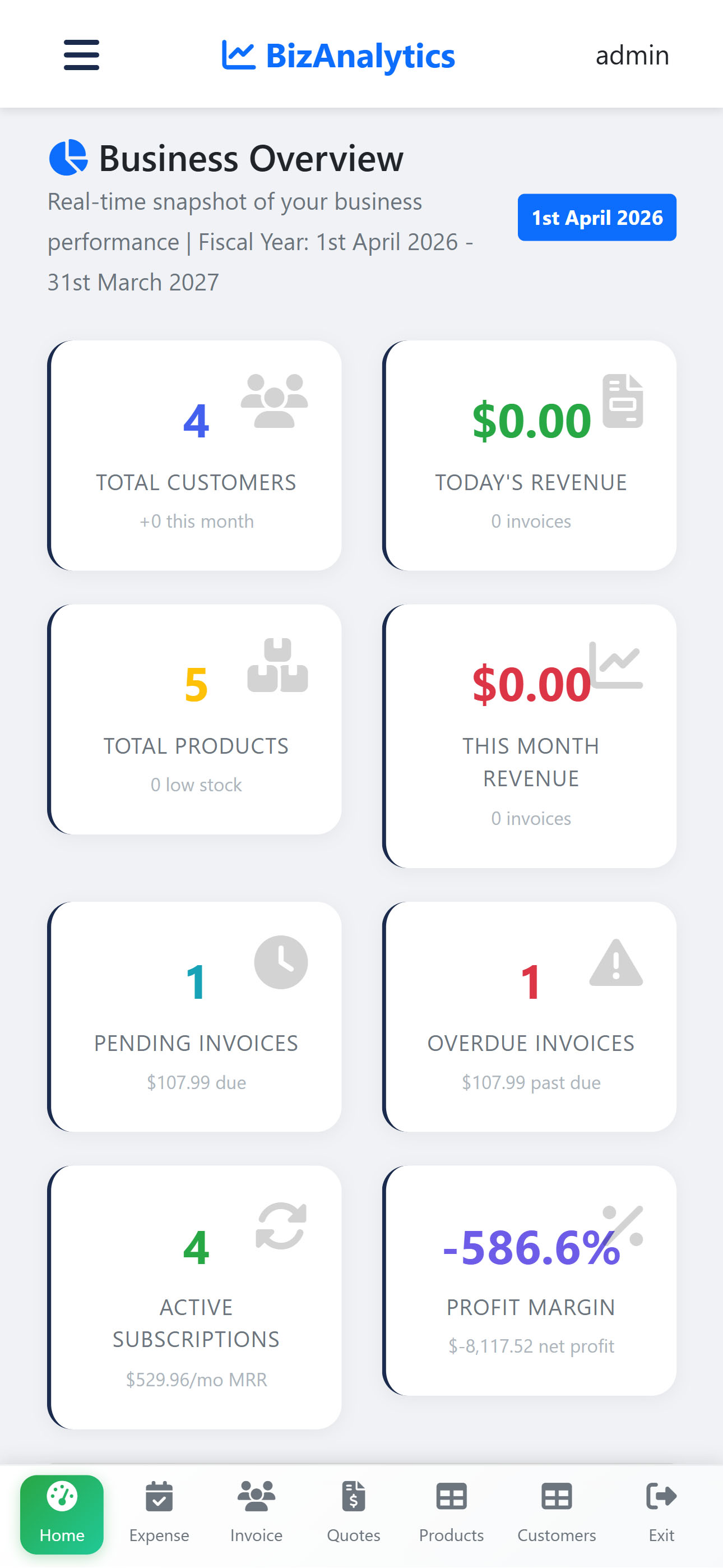This screenshot has width=723, height=1568.
Task: Open the Active Subscriptions card
Action: coord(194,1297)
